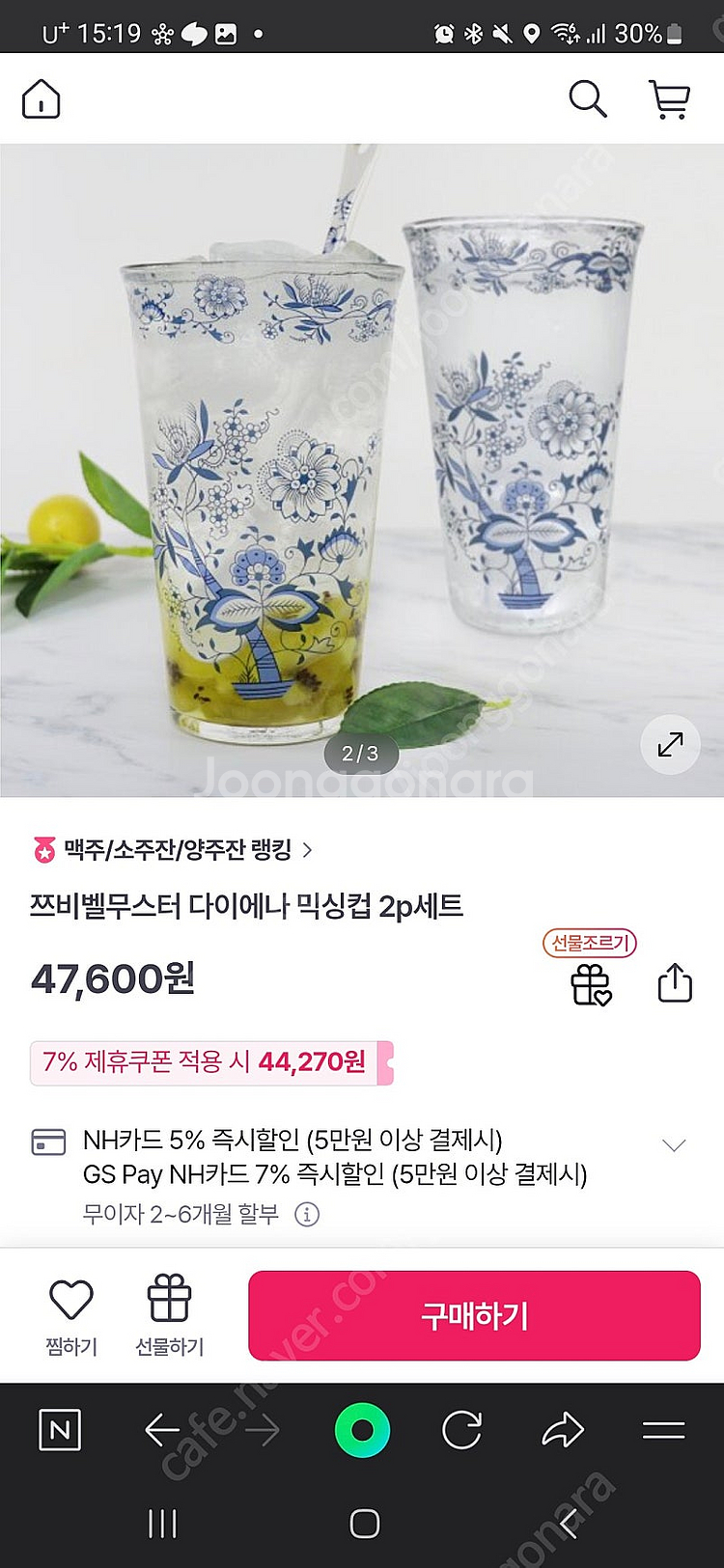
Task: Tap the 구매하기 buy button
Action: [474, 1315]
